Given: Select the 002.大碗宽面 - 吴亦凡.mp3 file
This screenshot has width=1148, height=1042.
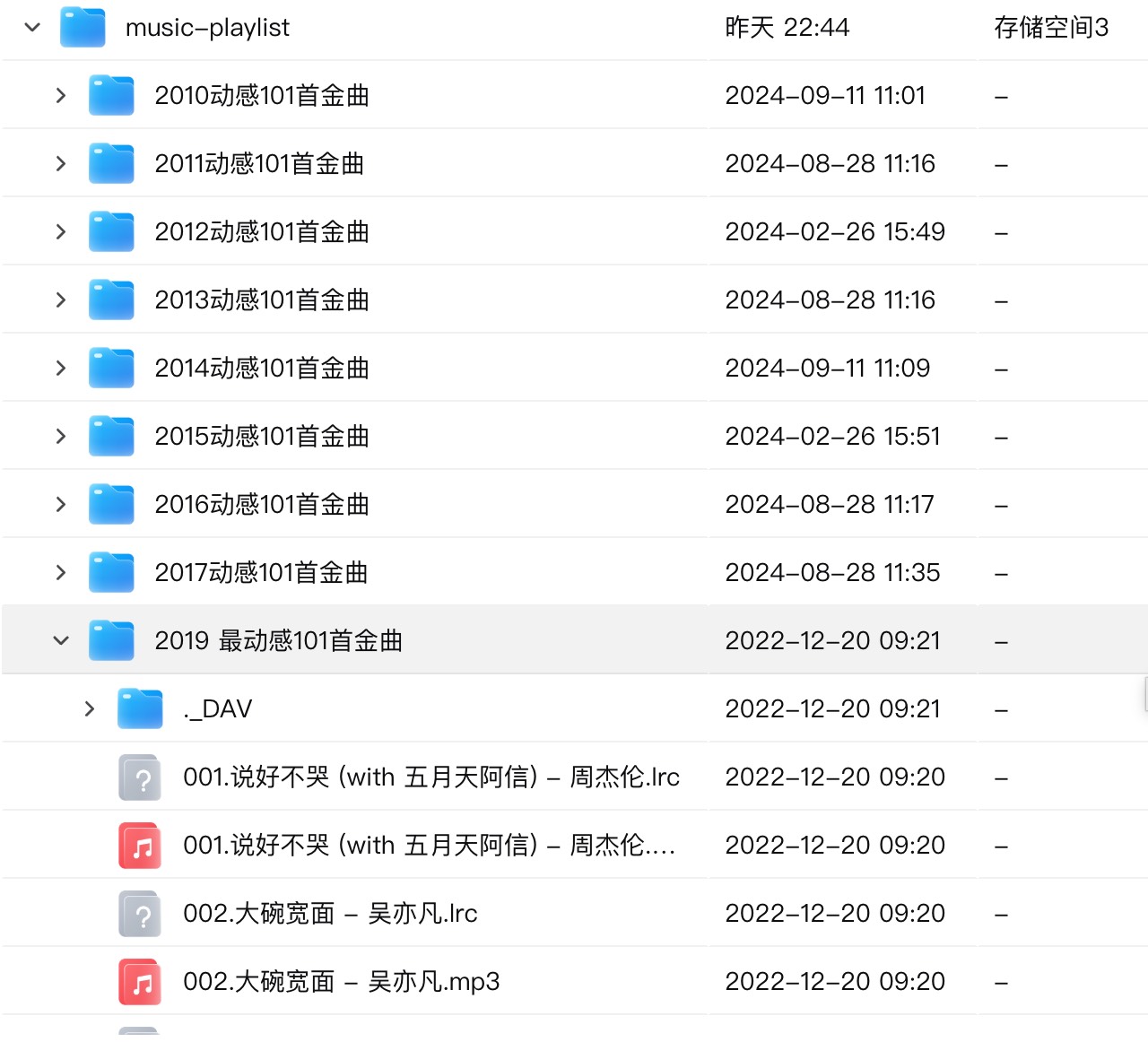Looking at the screenshot, I should point(341,981).
